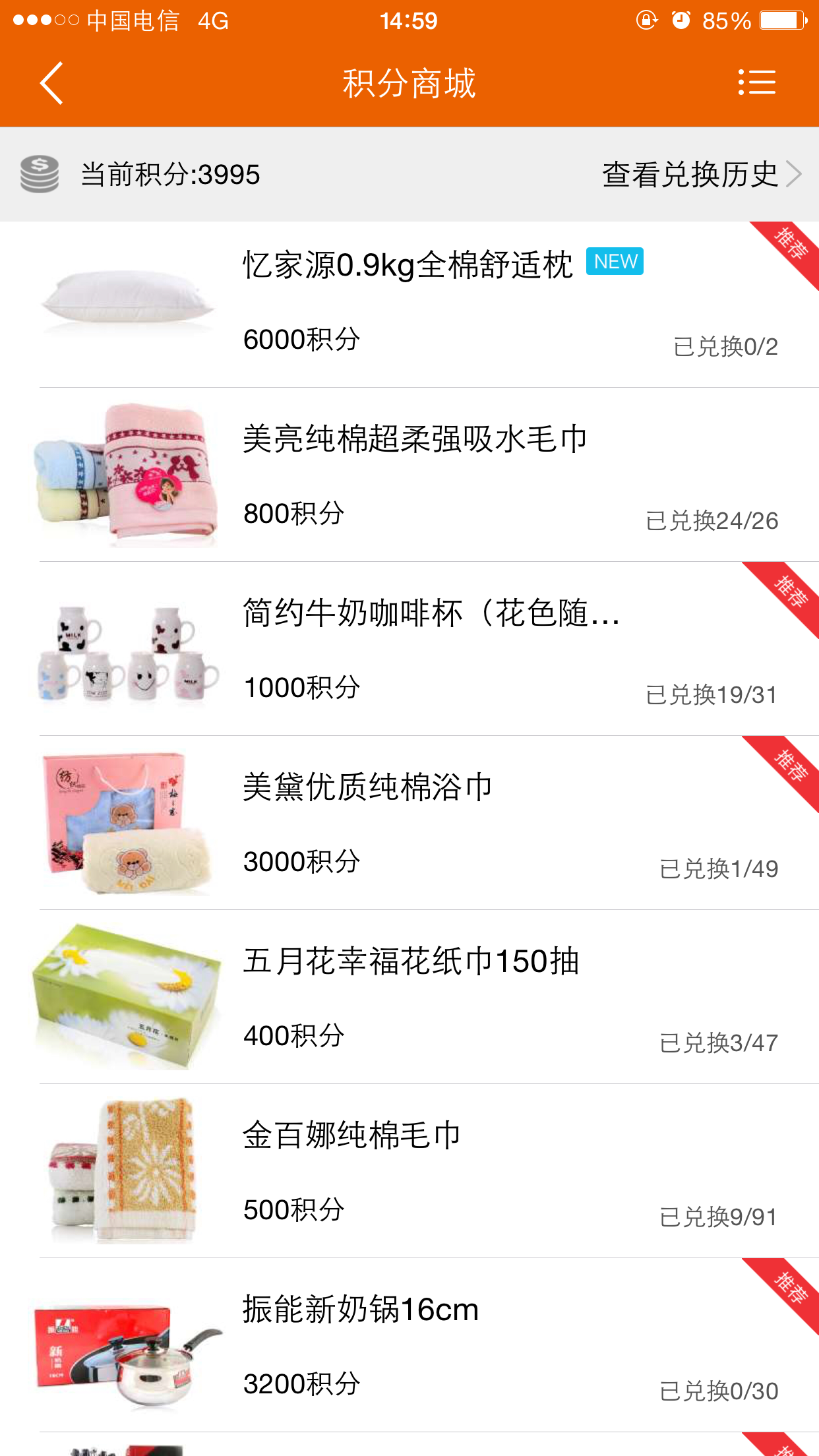Open the list menu icon

(x=756, y=83)
